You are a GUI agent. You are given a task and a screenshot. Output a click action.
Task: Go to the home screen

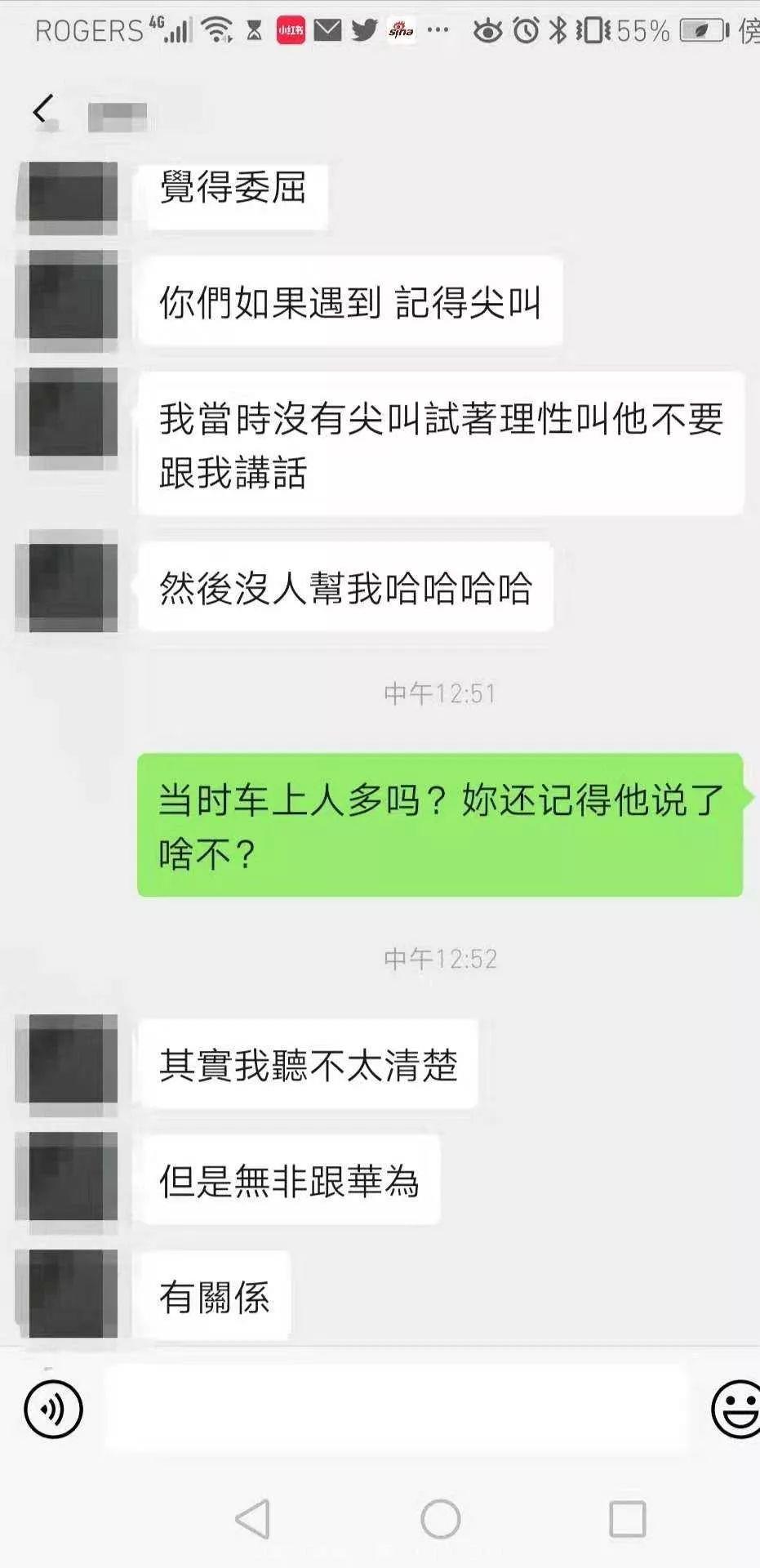click(x=440, y=1519)
